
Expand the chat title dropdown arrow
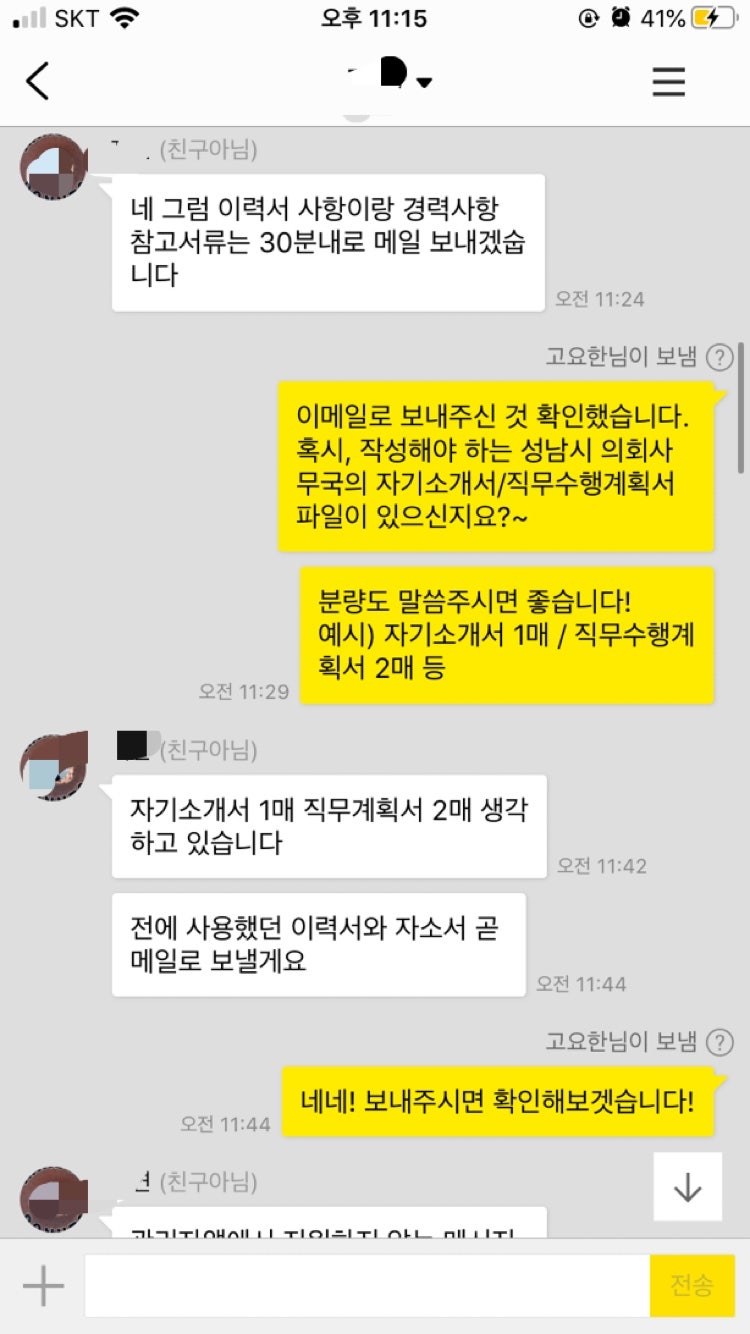click(424, 82)
